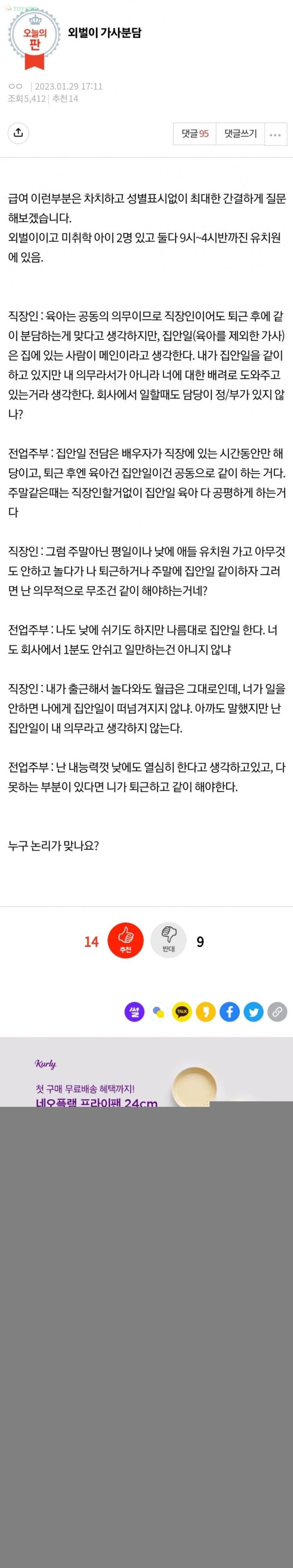
Task: Downvote the post with the 반대 button
Action: (168, 941)
